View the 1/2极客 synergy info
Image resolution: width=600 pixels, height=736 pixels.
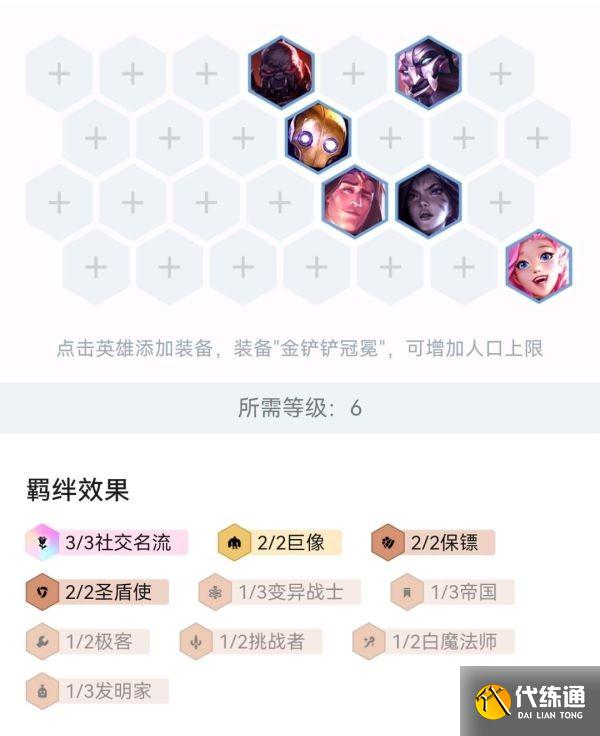click(88, 641)
